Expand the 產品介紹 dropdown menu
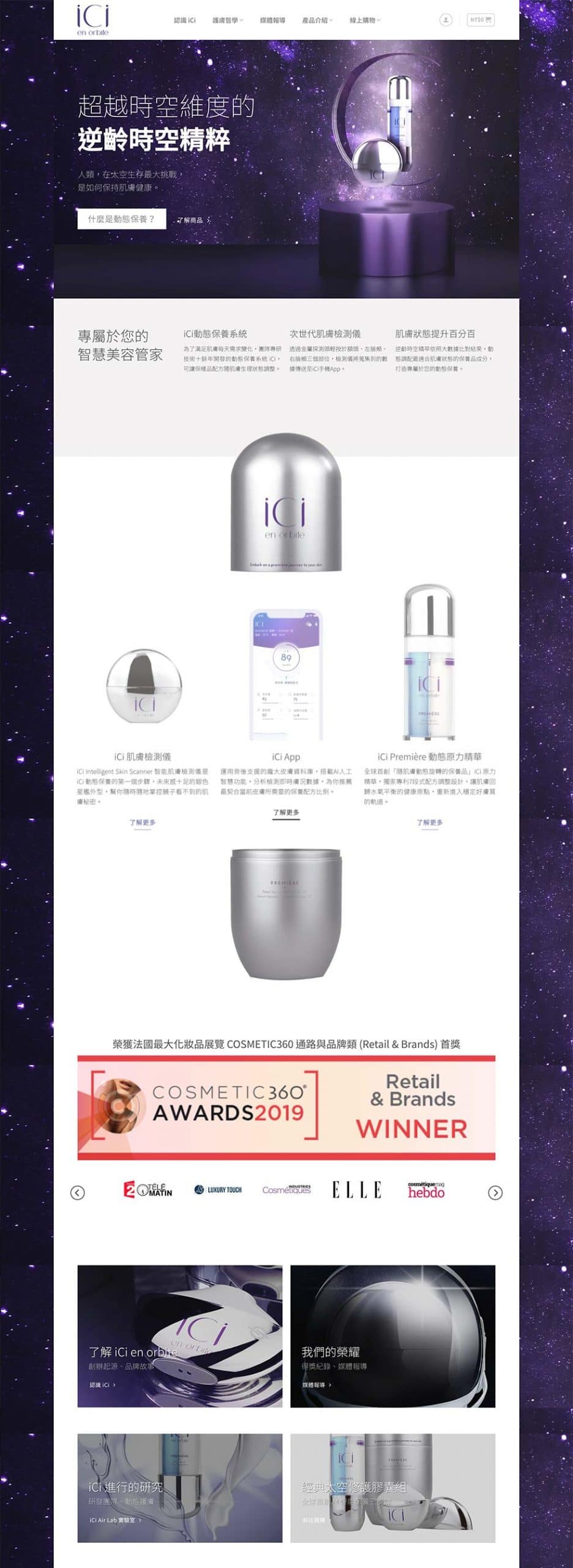The height and width of the screenshot is (1568, 573). (x=317, y=20)
